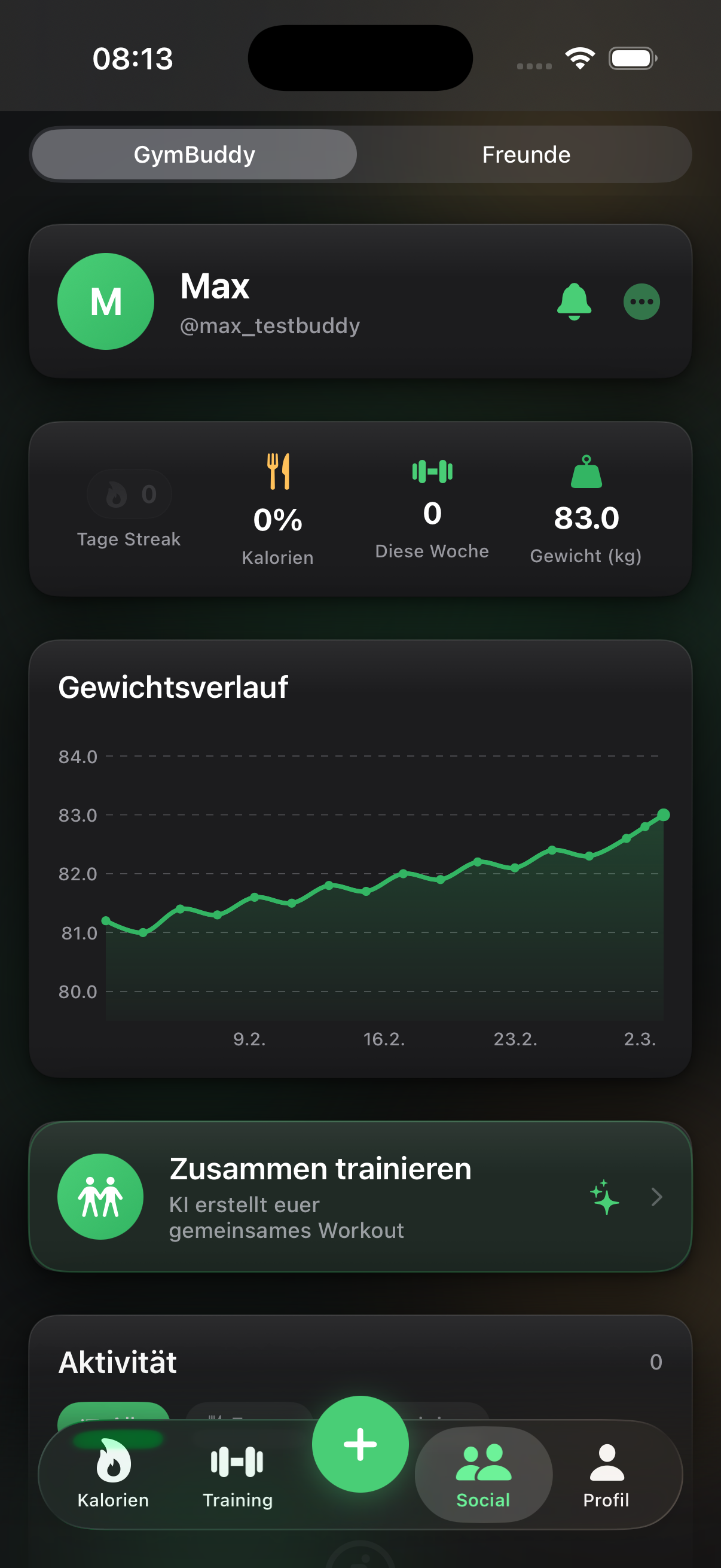Viewport: 721px width, 1568px height.
Task: Switch to the Freunde tab
Action: [x=526, y=154]
